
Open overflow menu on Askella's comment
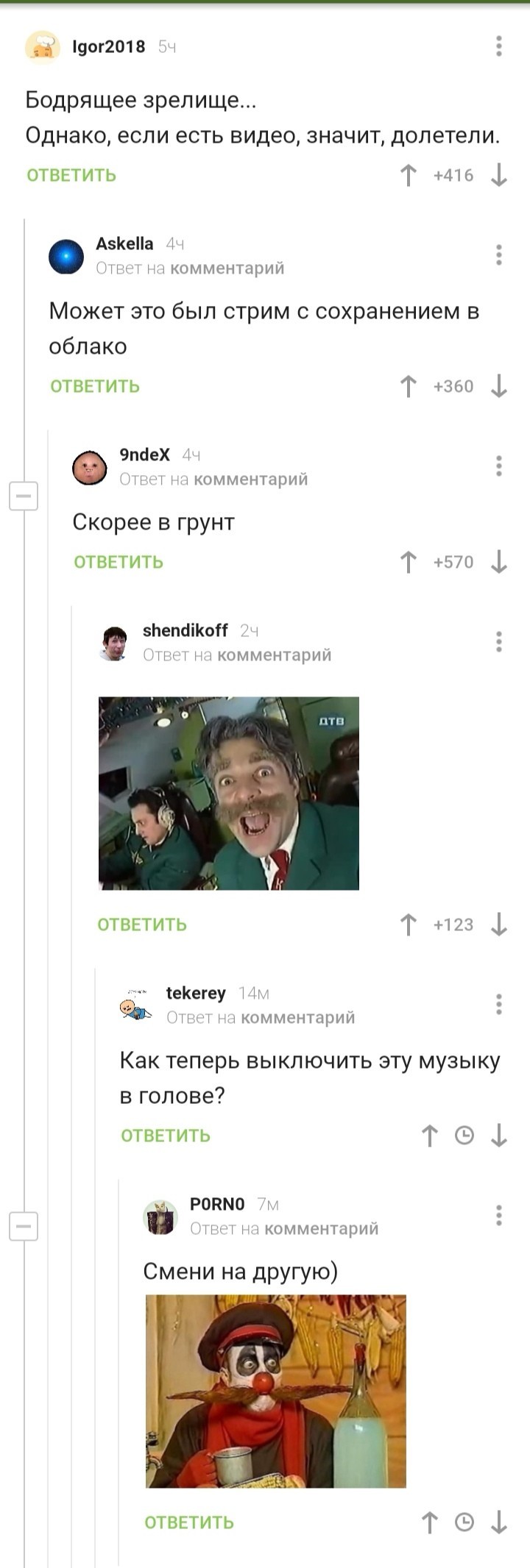pyautogui.click(x=498, y=255)
